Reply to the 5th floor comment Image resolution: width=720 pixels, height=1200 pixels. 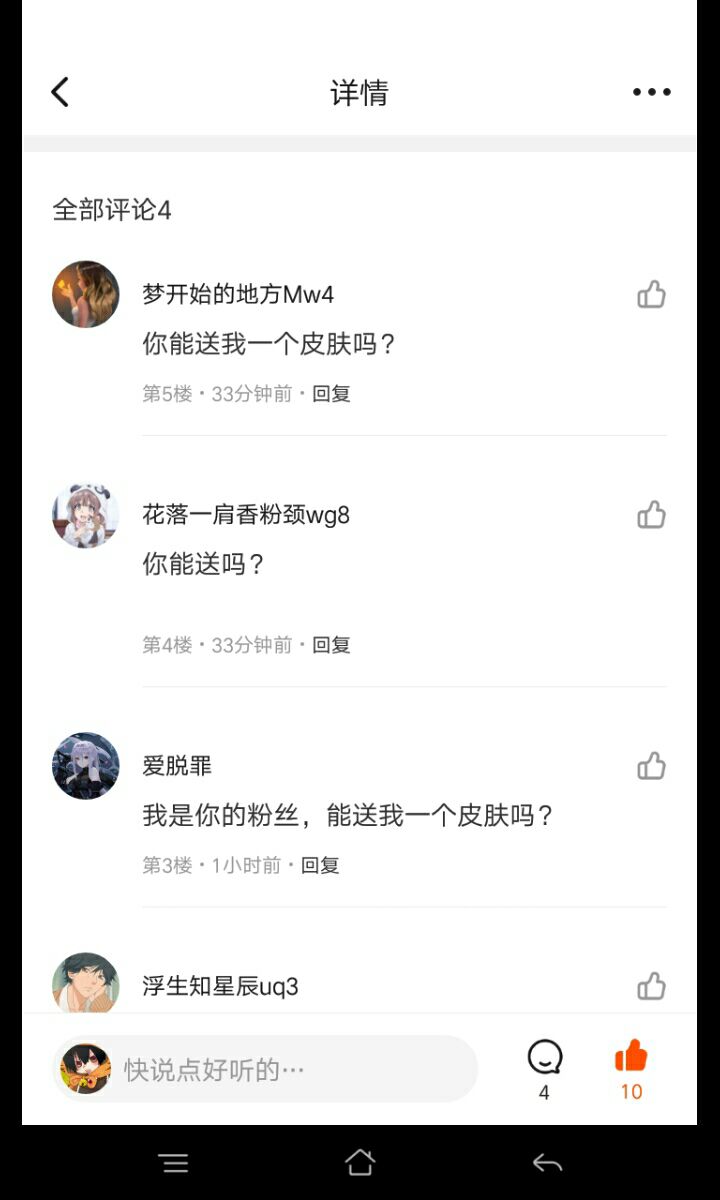(x=331, y=394)
